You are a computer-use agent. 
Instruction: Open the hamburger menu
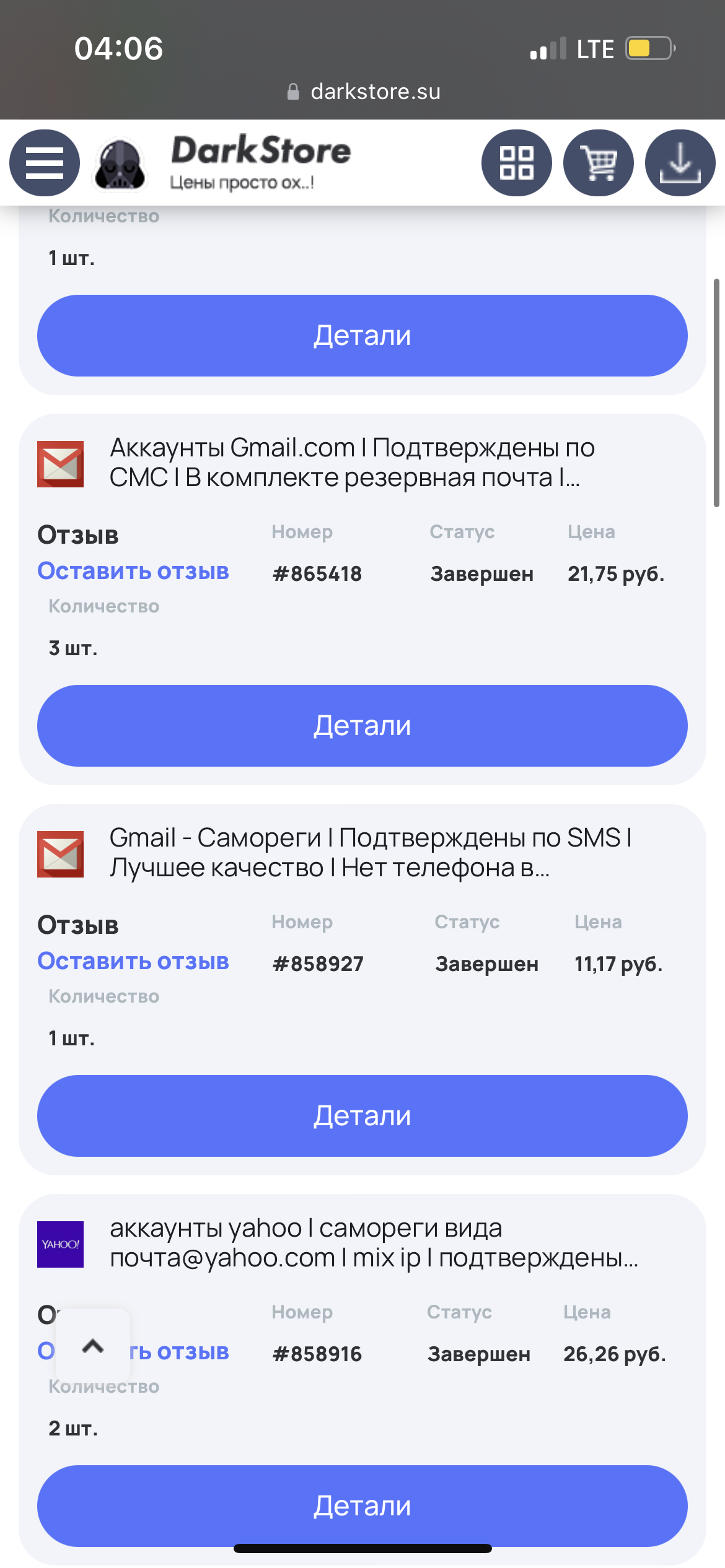(x=45, y=163)
